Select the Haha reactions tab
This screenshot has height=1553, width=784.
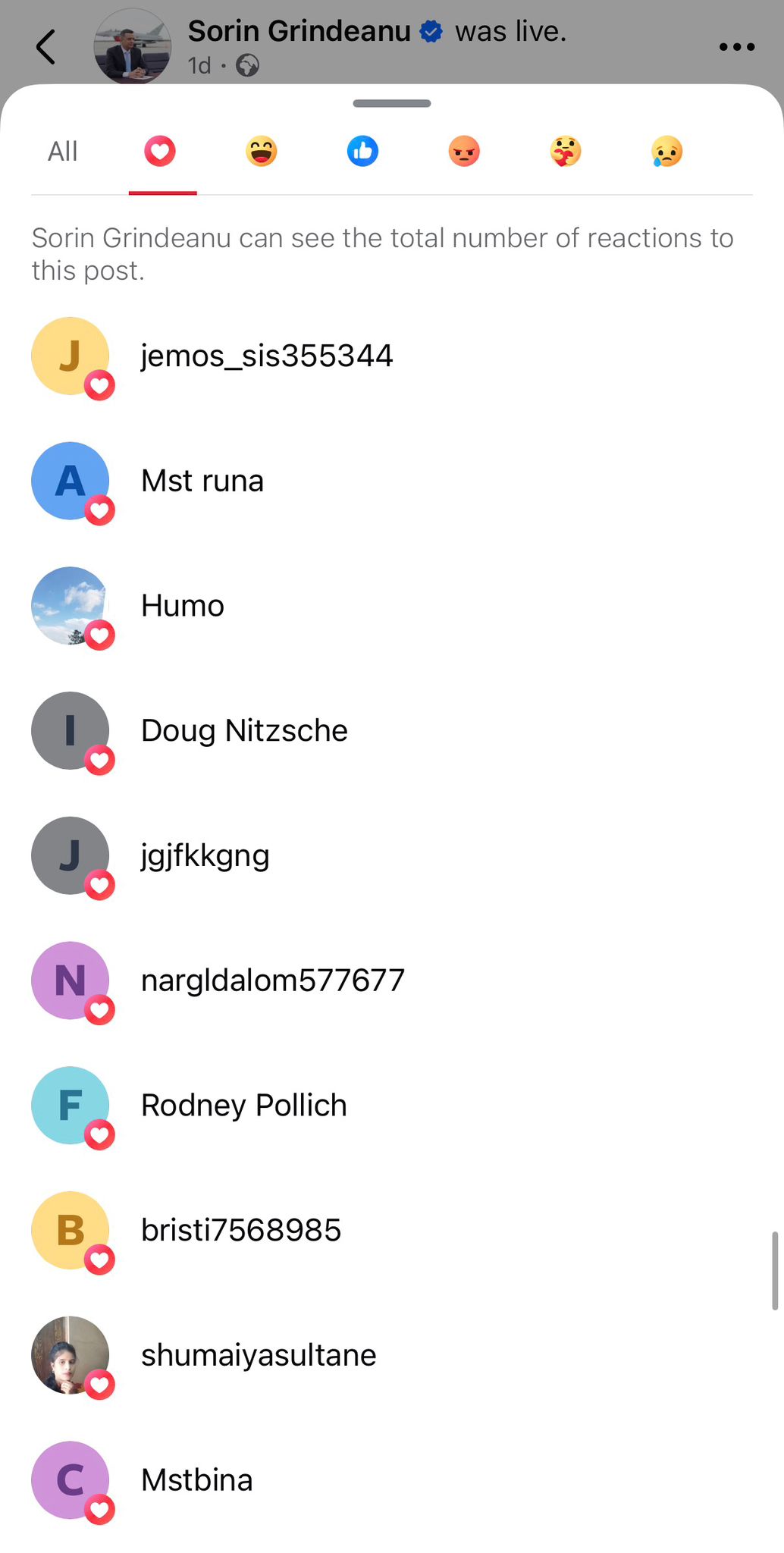(262, 152)
